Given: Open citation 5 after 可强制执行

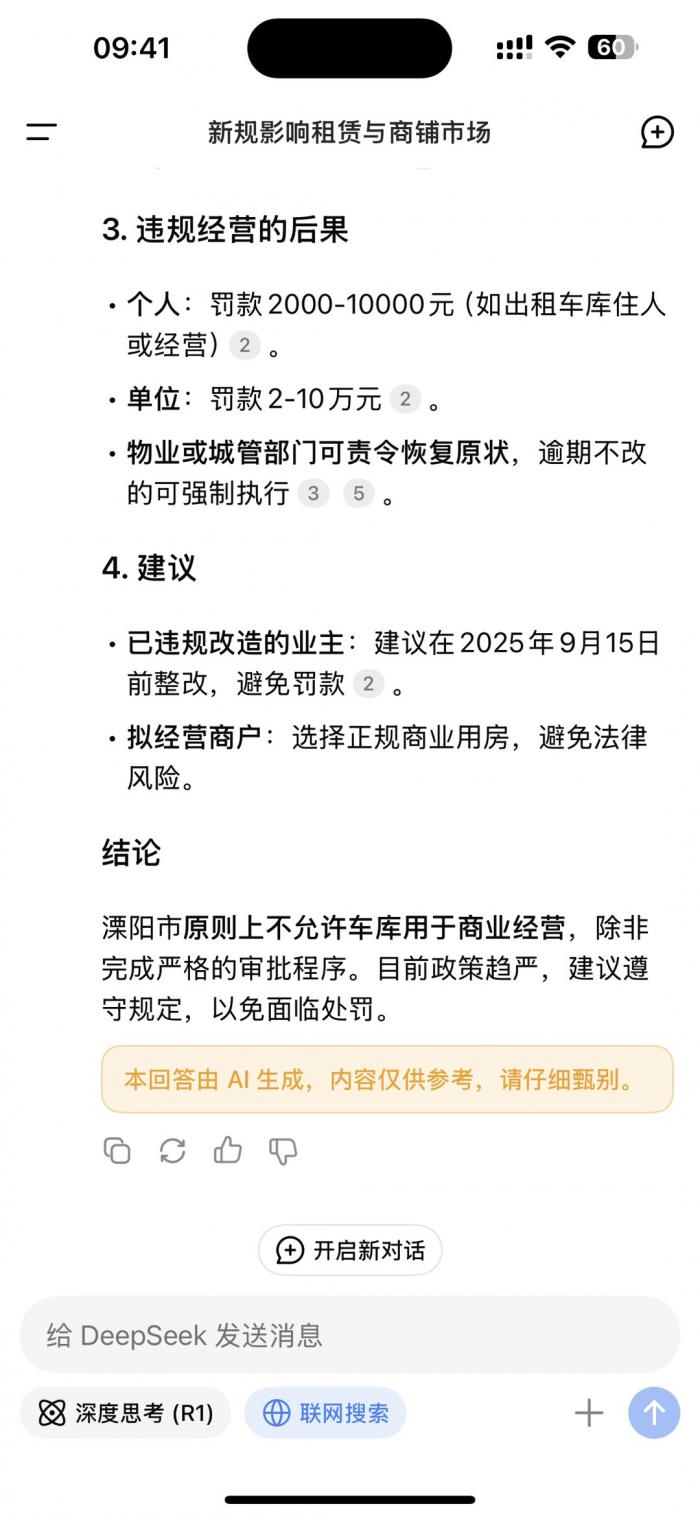Looking at the screenshot, I should tap(359, 493).
